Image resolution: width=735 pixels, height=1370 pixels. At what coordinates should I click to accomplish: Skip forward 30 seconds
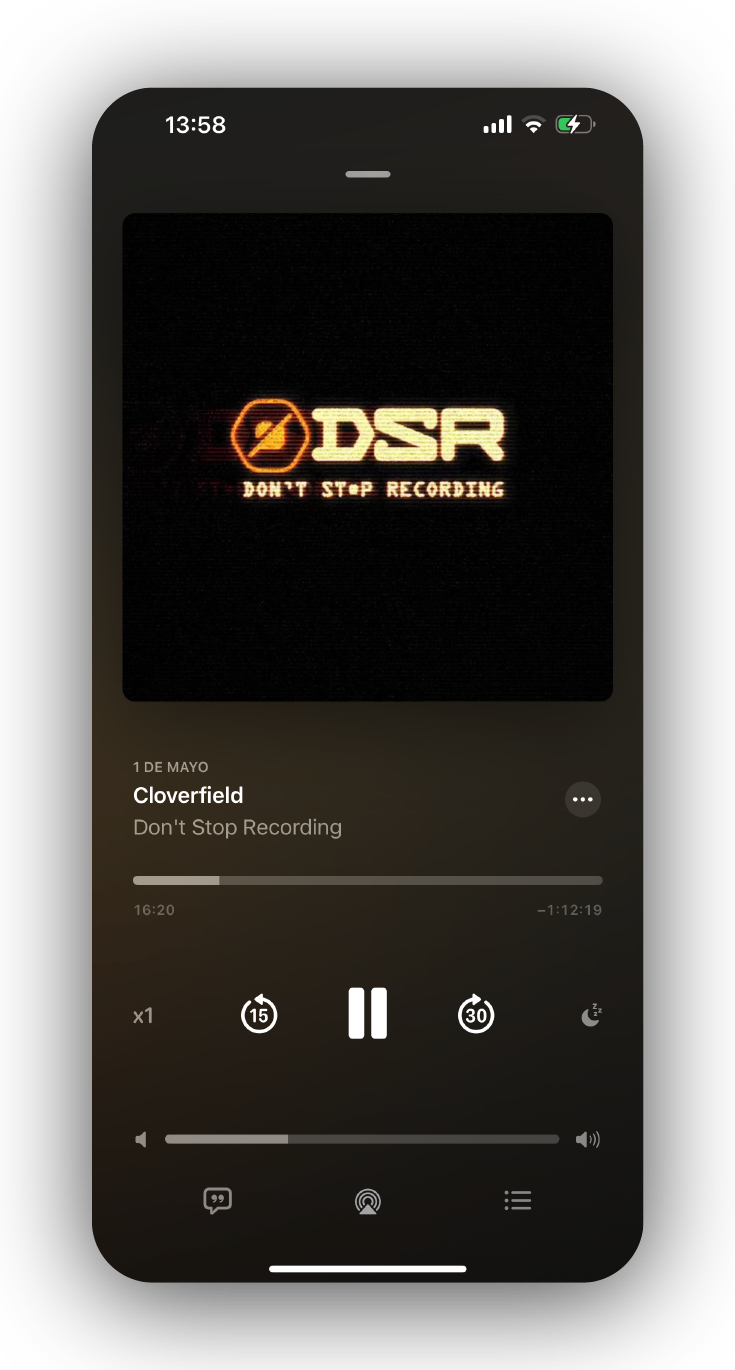click(x=476, y=1015)
